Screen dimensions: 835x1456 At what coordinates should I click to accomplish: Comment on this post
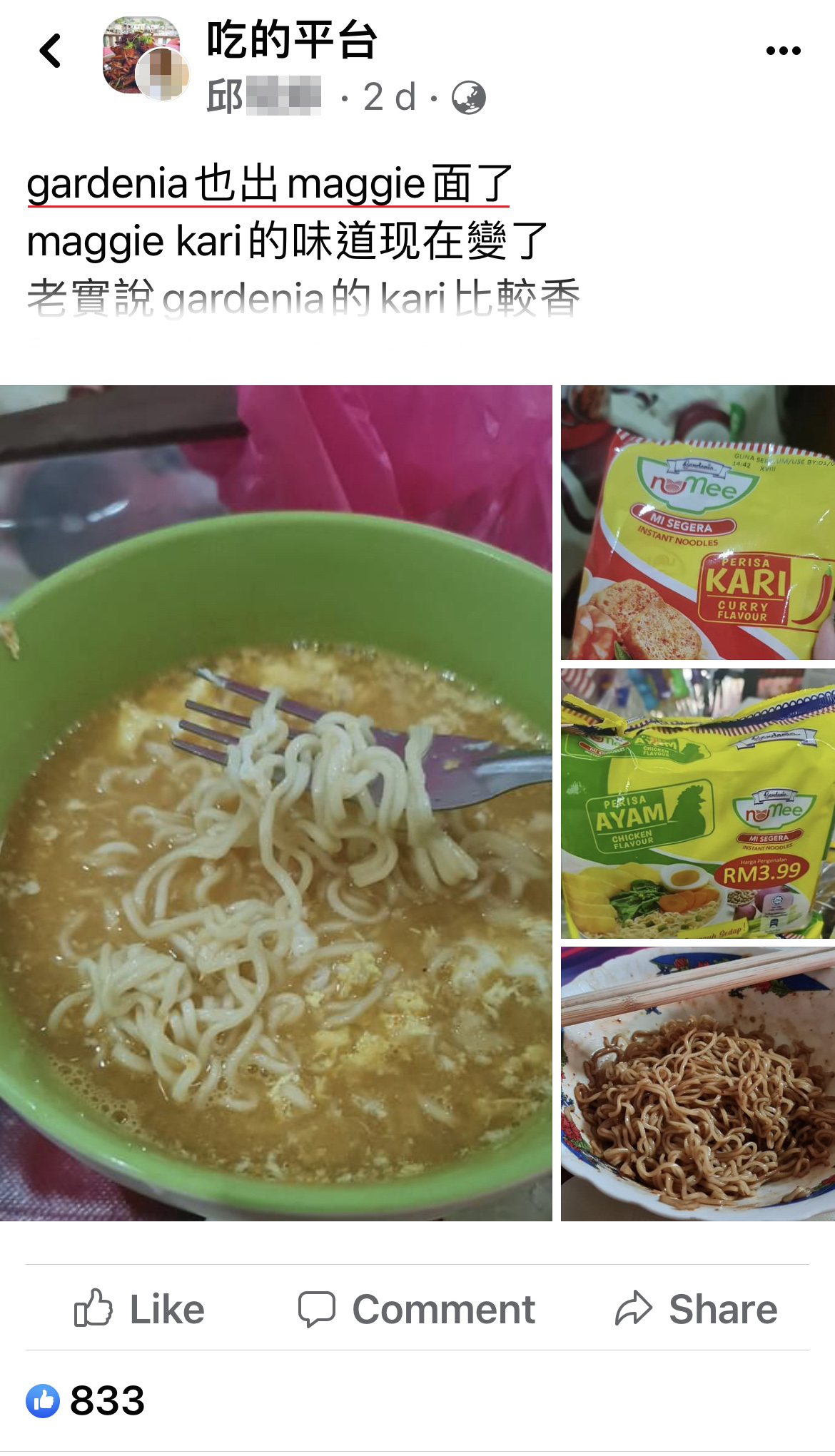pyautogui.click(x=417, y=1309)
